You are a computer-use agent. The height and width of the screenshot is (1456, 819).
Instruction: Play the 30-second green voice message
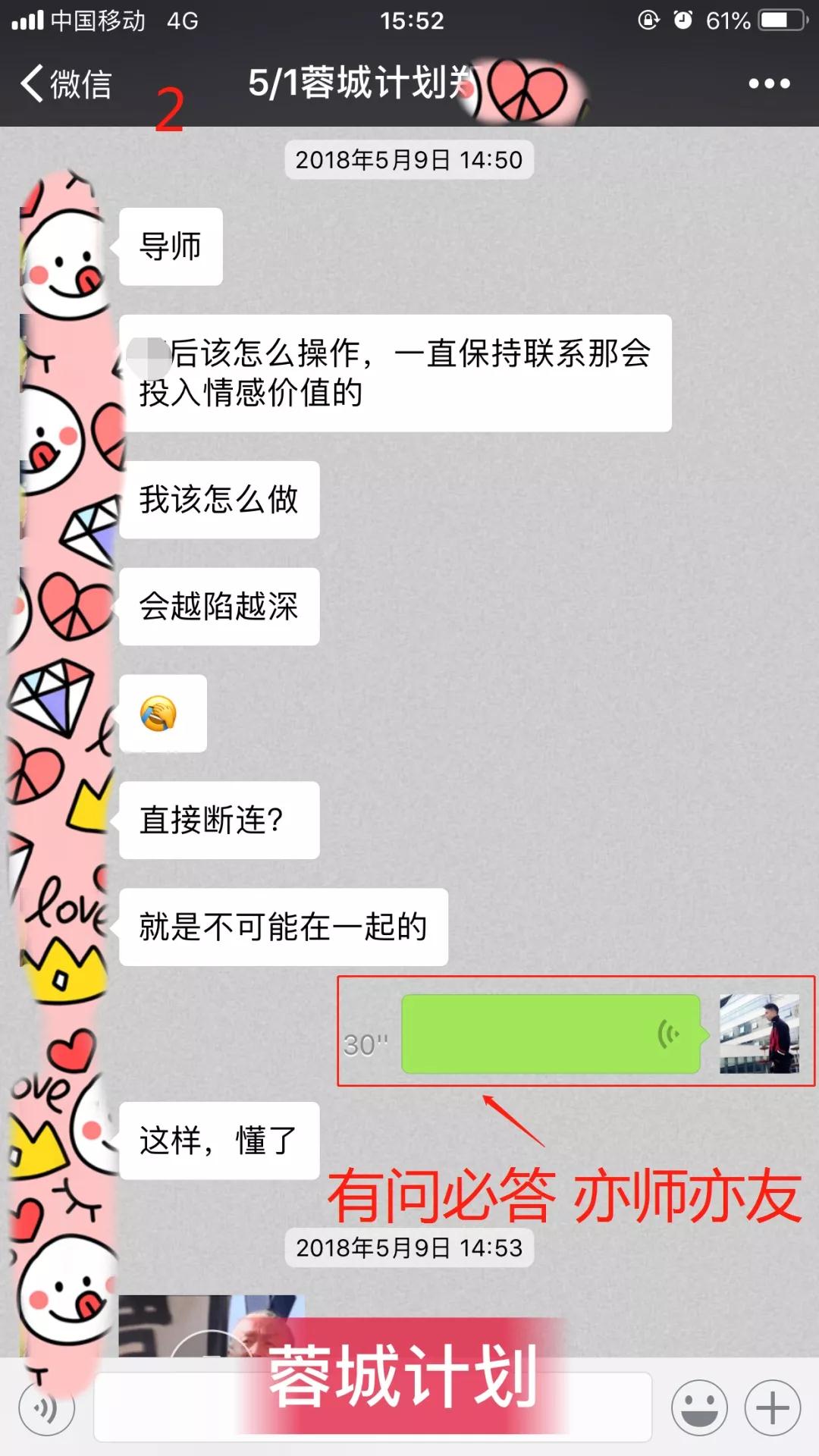click(550, 1034)
